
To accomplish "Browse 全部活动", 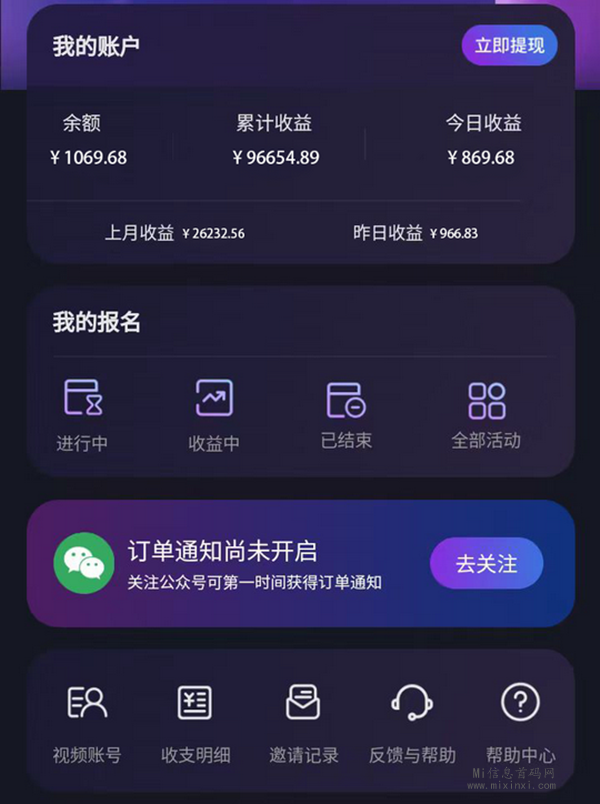I will pyautogui.click(x=486, y=412).
